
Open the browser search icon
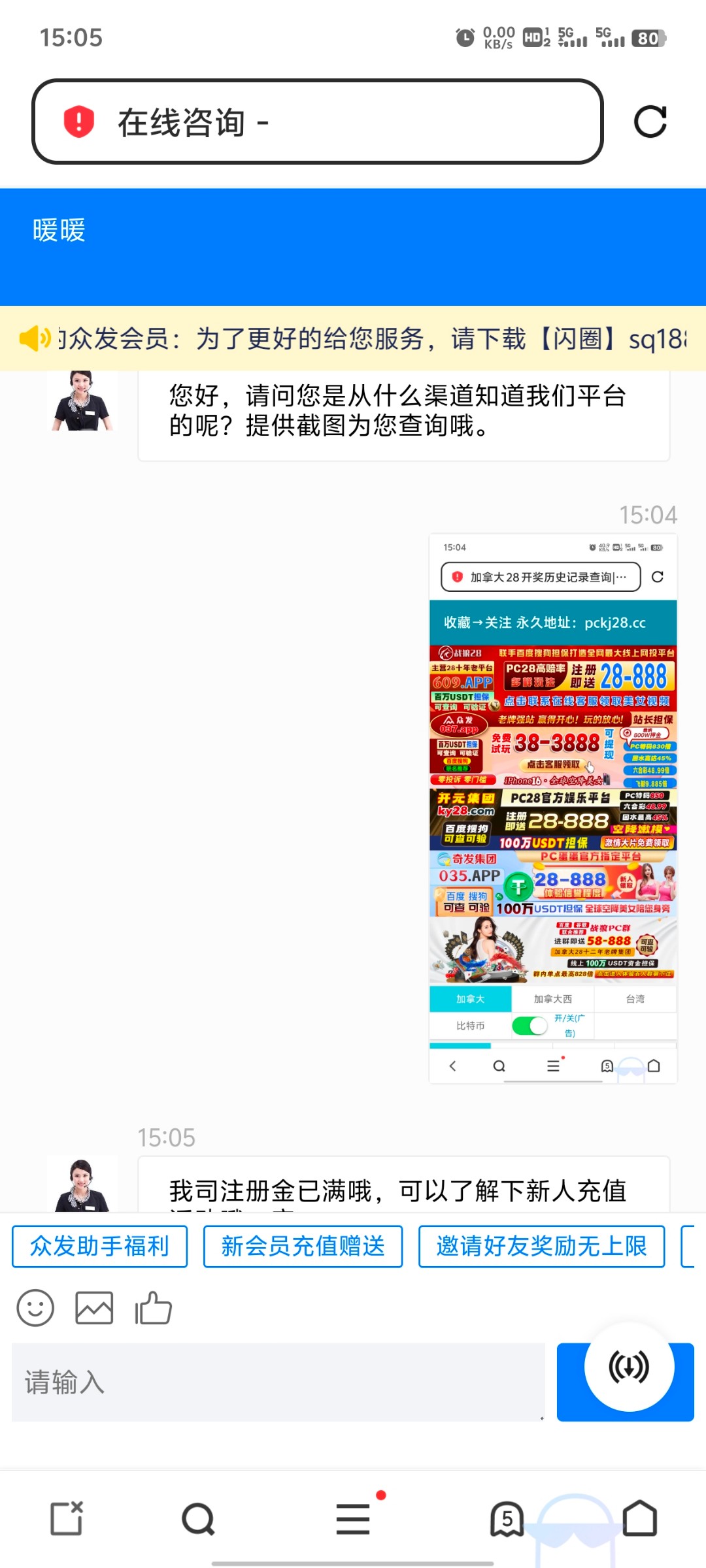pyautogui.click(x=198, y=1519)
